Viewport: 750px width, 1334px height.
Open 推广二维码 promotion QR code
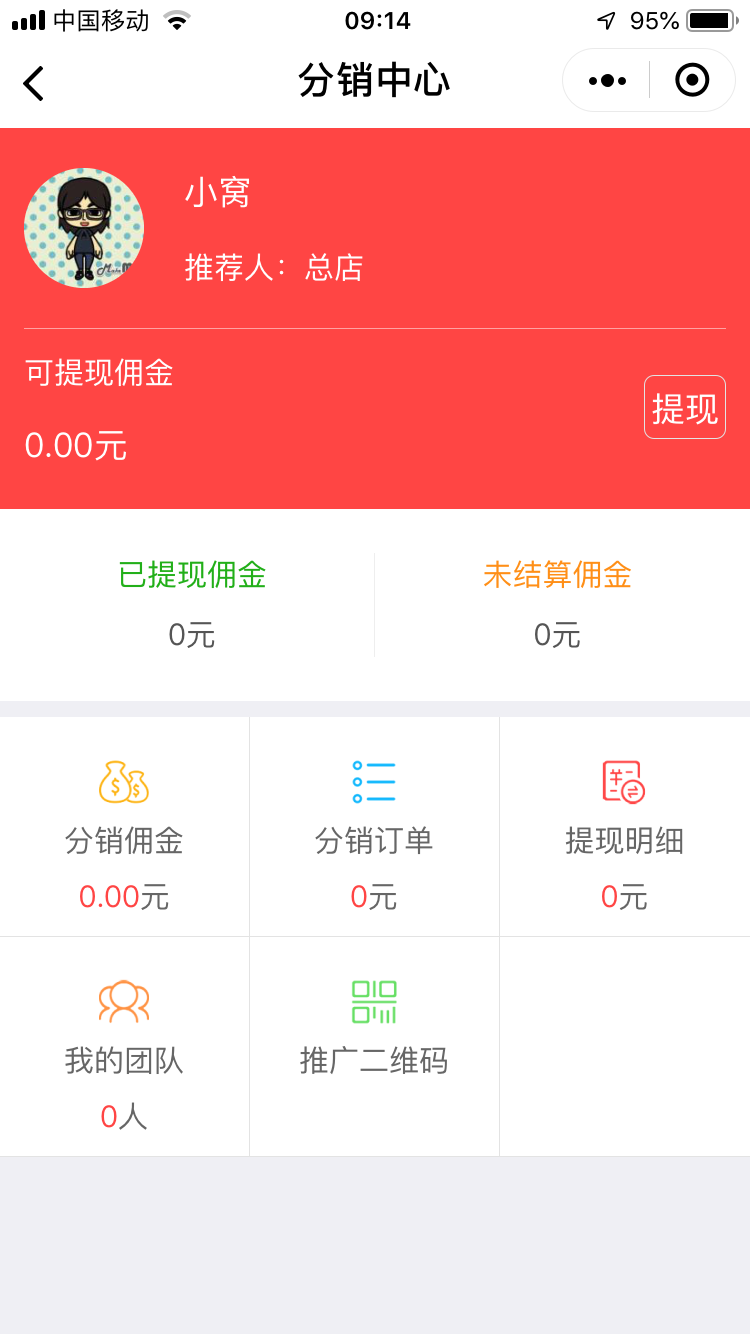tap(374, 1047)
